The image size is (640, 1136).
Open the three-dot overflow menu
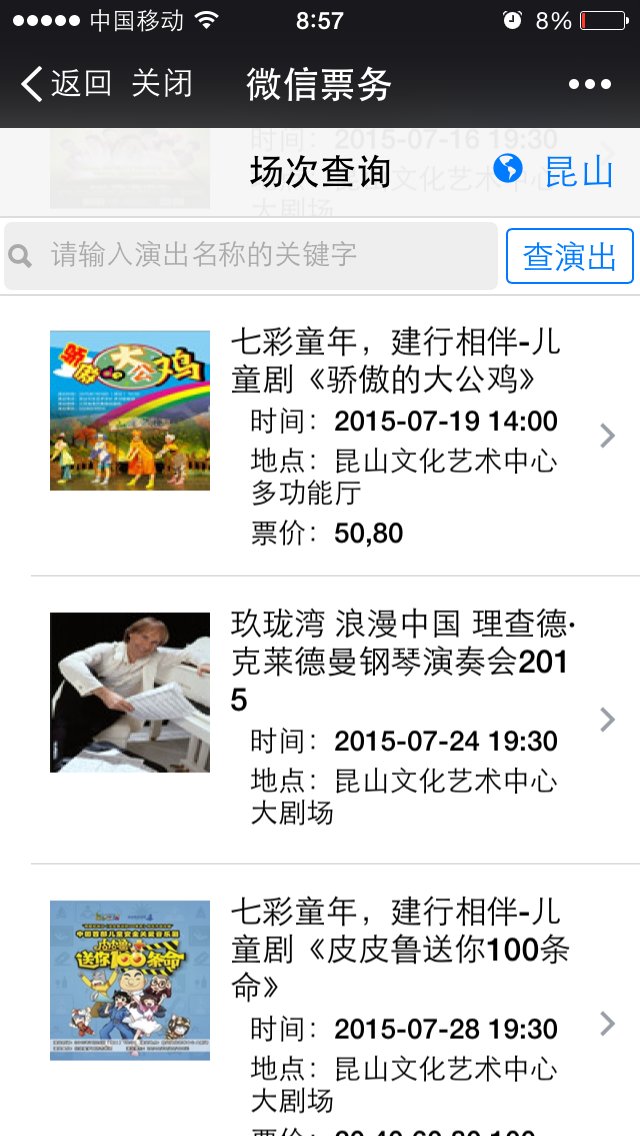pos(590,85)
